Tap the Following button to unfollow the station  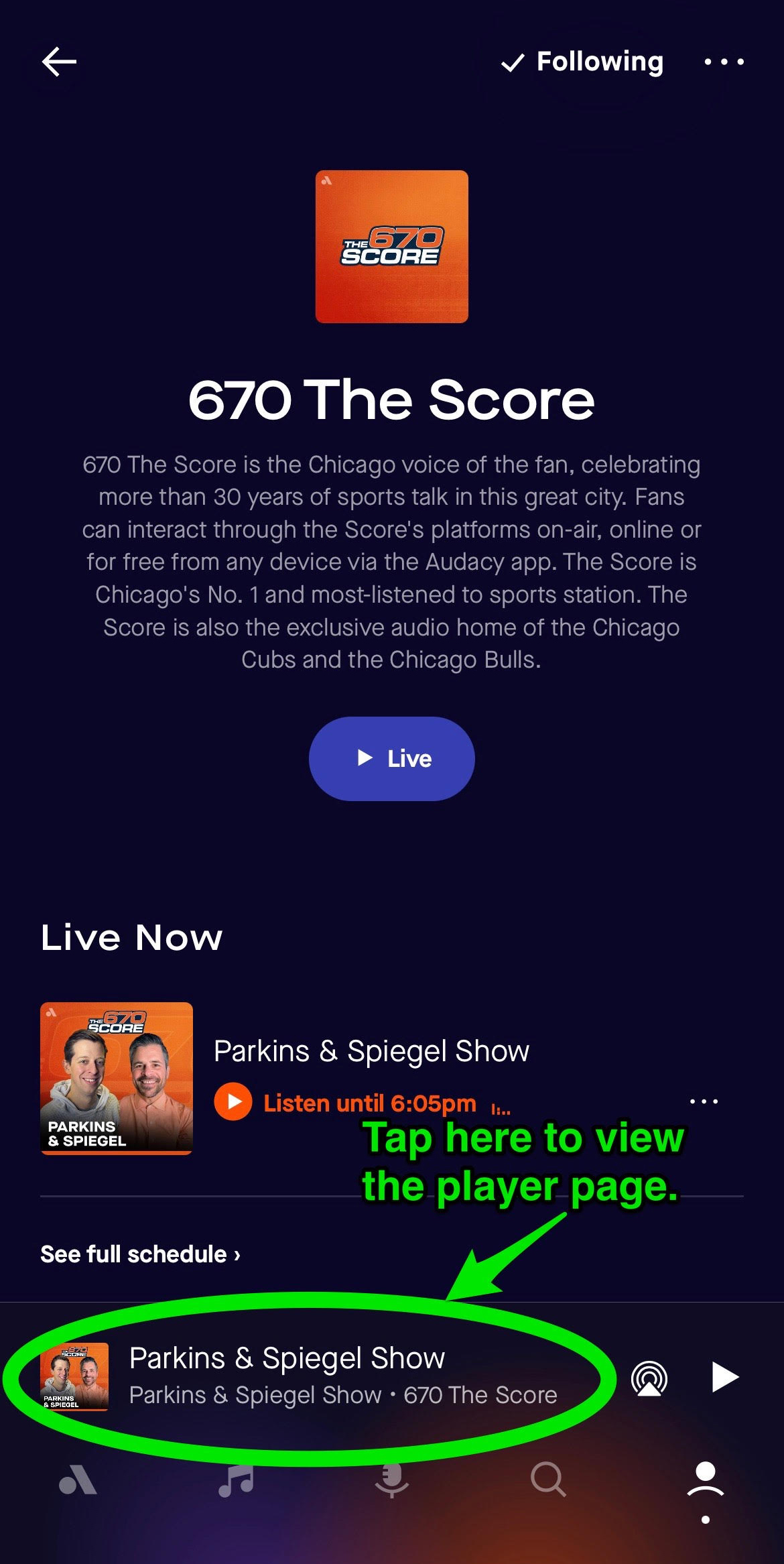coord(582,62)
